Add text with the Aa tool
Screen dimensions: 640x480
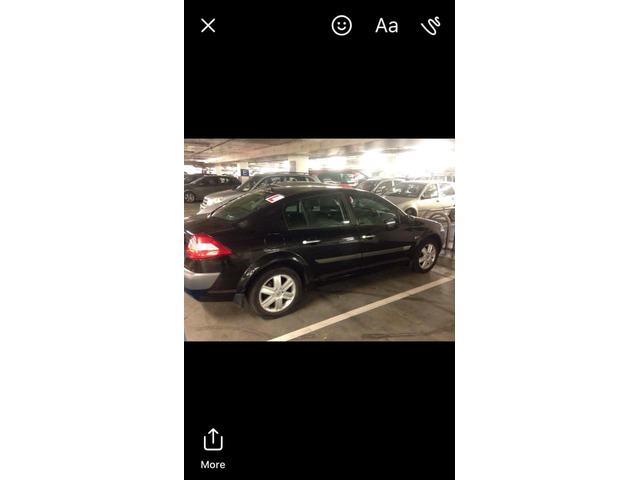[387, 26]
